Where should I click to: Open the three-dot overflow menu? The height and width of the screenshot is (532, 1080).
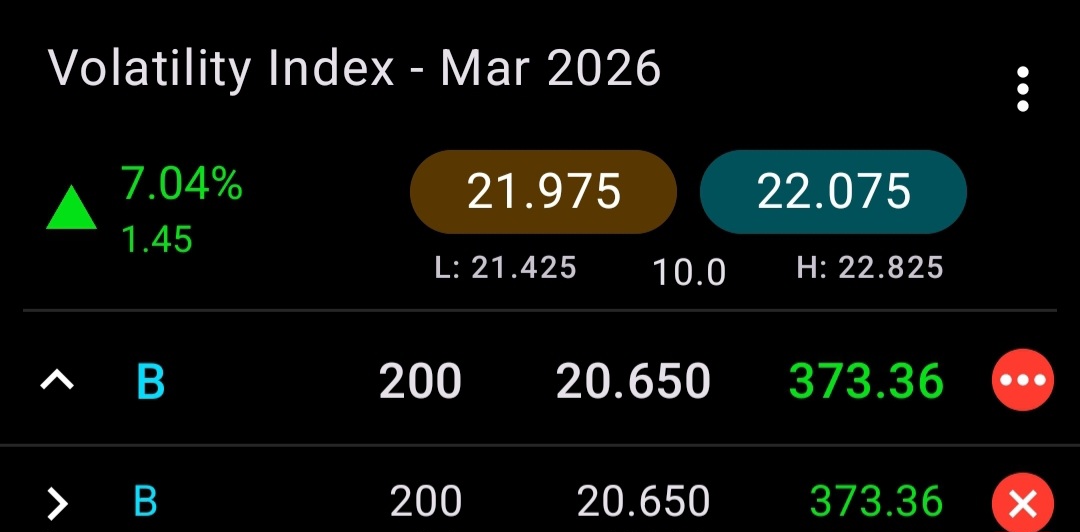[x=1023, y=89]
